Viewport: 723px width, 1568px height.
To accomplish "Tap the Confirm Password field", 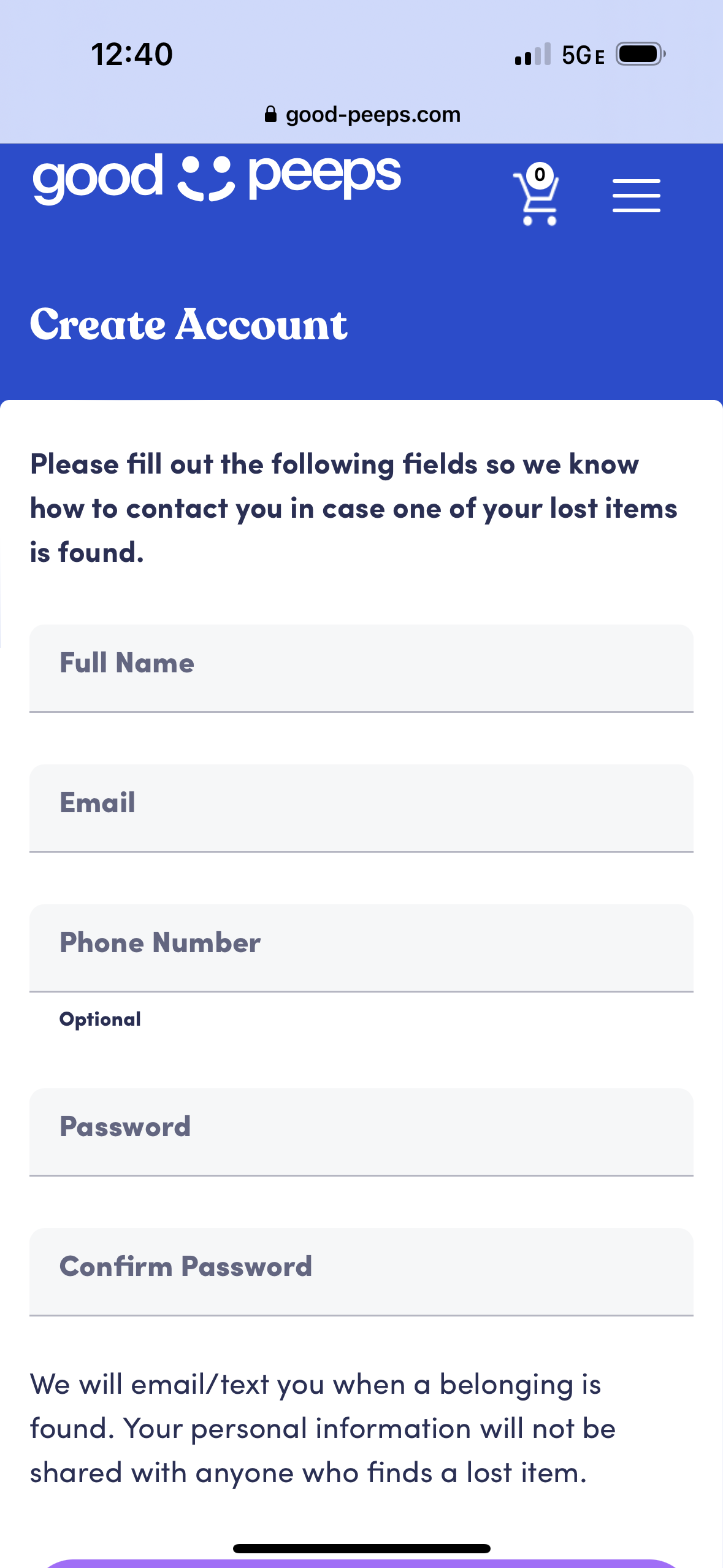I will click(361, 1270).
